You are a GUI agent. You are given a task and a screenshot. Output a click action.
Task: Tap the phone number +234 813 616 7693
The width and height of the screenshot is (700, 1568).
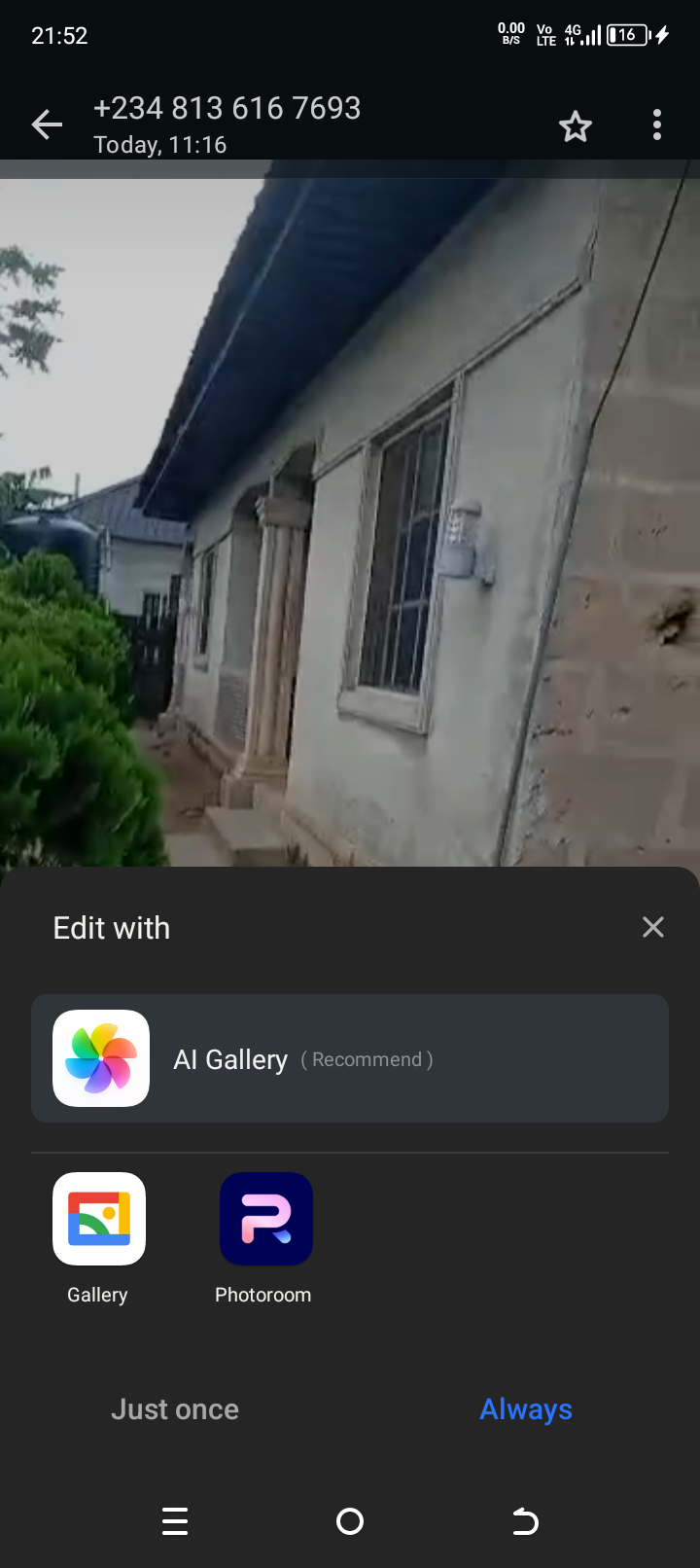click(x=227, y=108)
